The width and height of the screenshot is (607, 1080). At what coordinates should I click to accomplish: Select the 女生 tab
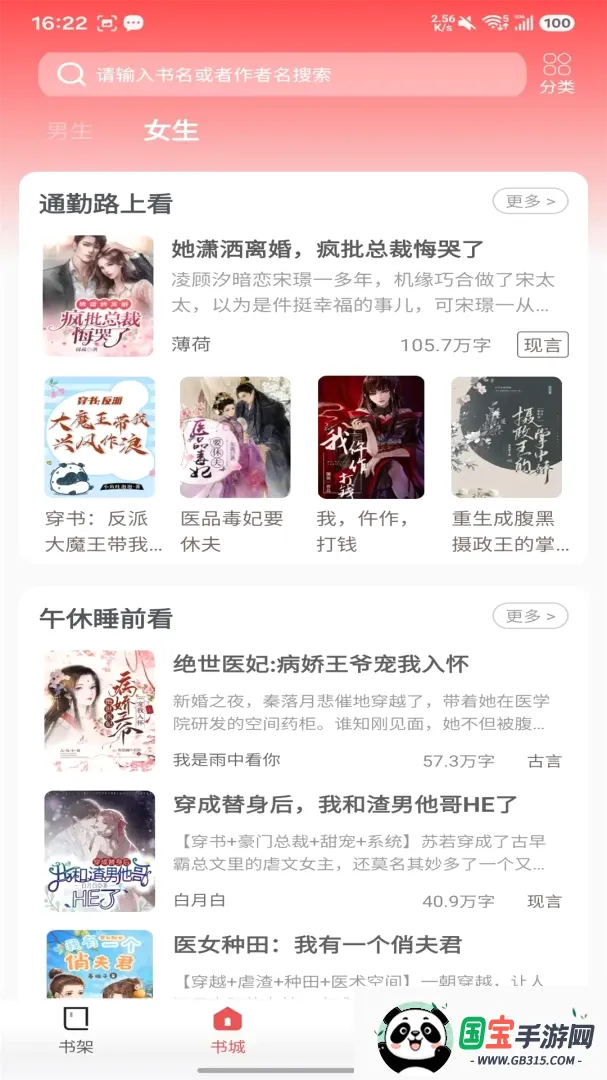point(171,130)
